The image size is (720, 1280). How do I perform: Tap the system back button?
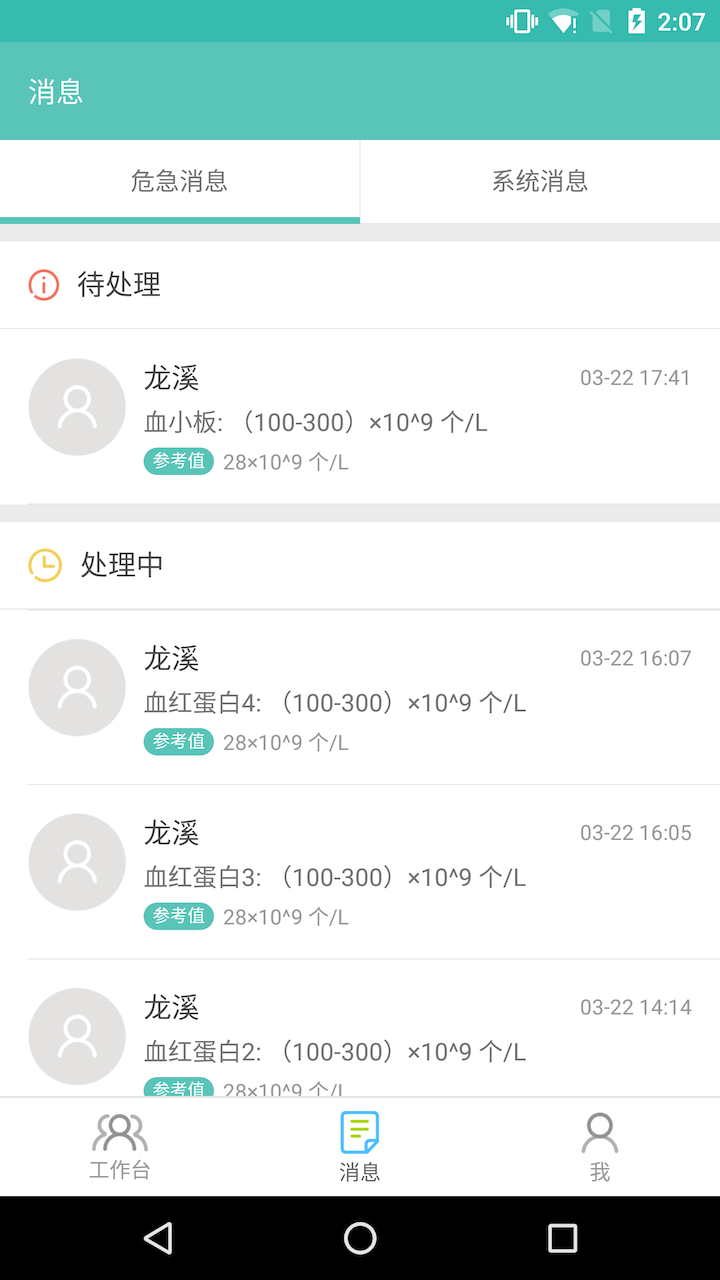tap(158, 1238)
